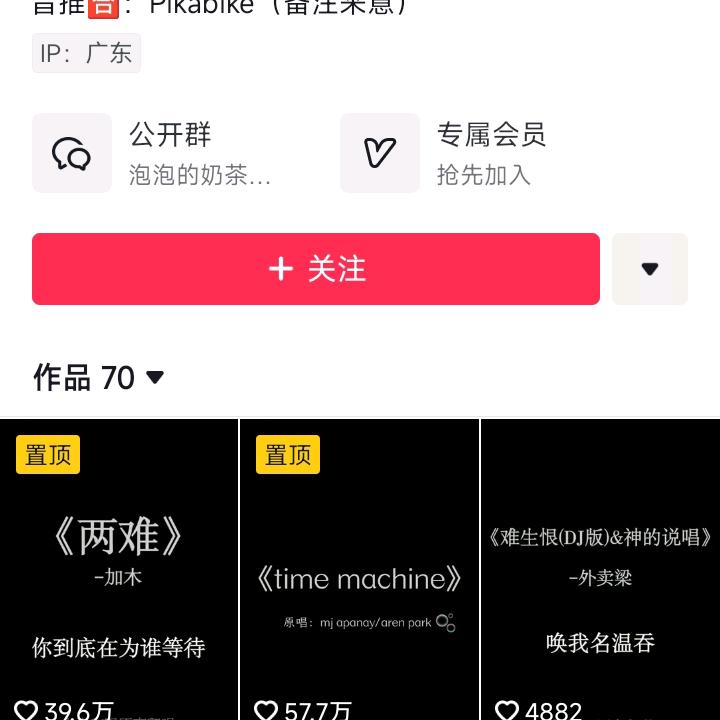The width and height of the screenshot is (720, 720).
Task: Open the pinned video 《time machine》
Action: [x=359, y=570]
